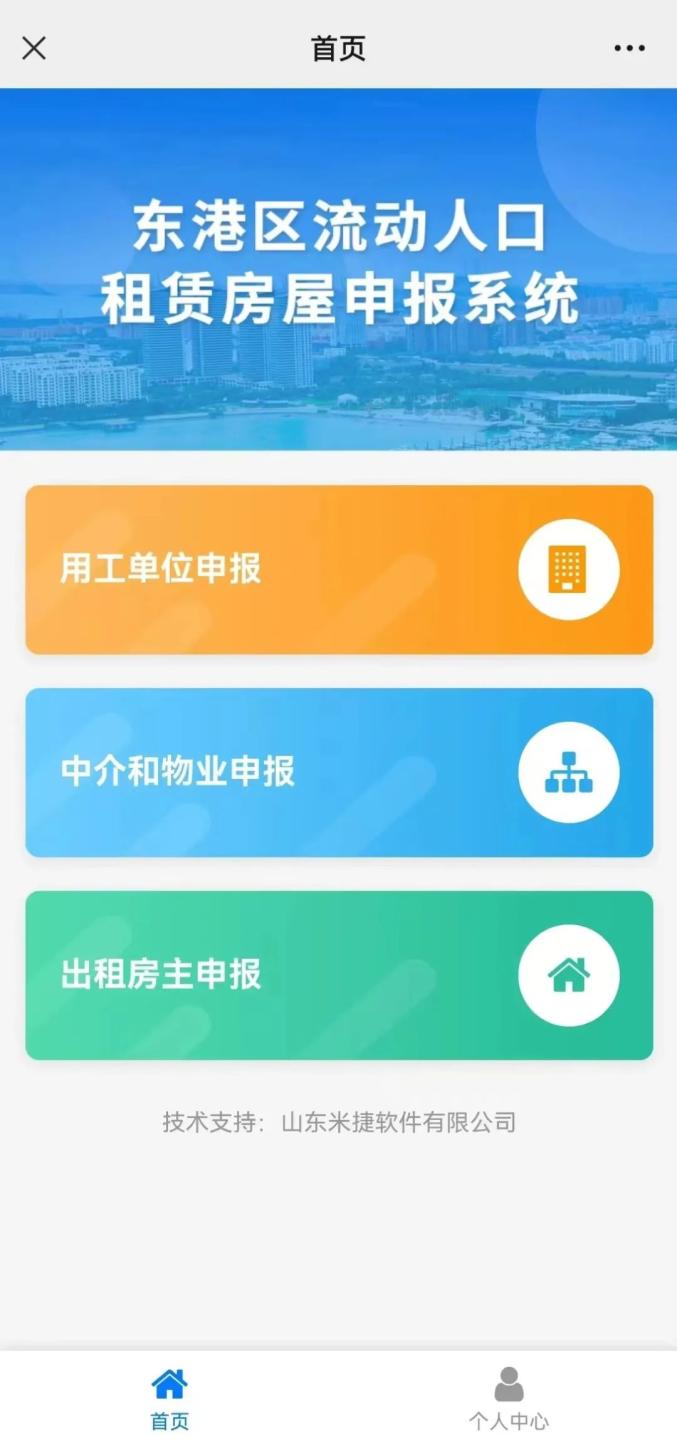677x1444 pixels.
Task: Select 中介和物业申报 card
Action: pyautogui.click(x=339, y=772)
